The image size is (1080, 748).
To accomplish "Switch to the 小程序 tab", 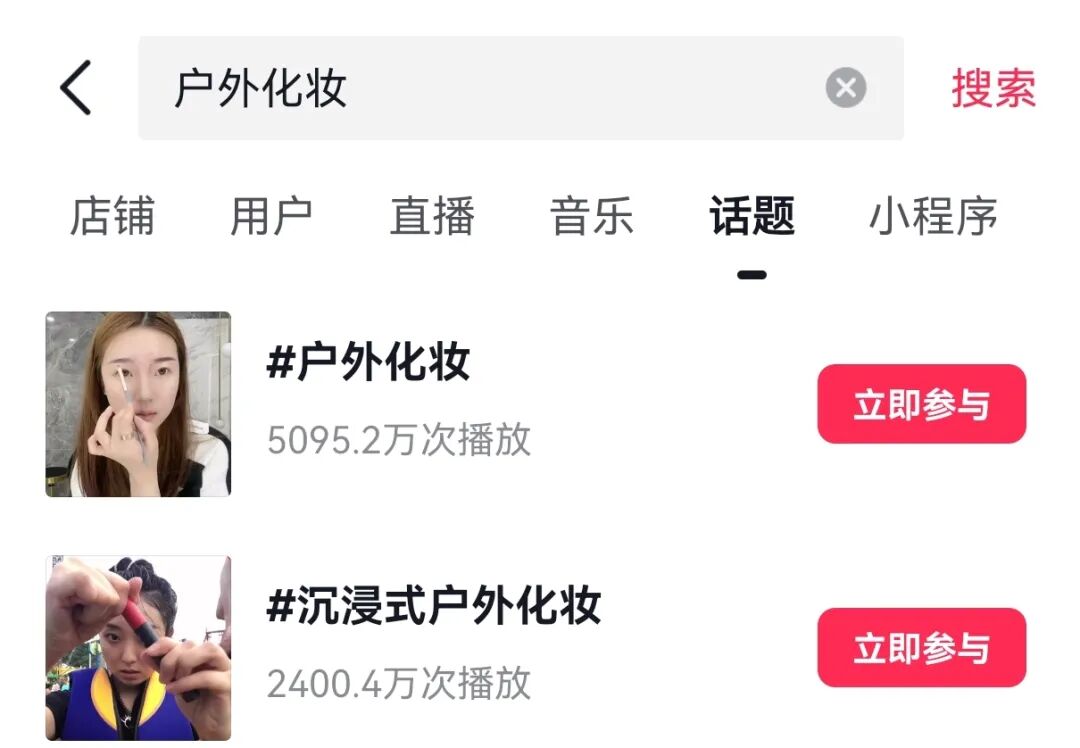I will coord(933,216).
